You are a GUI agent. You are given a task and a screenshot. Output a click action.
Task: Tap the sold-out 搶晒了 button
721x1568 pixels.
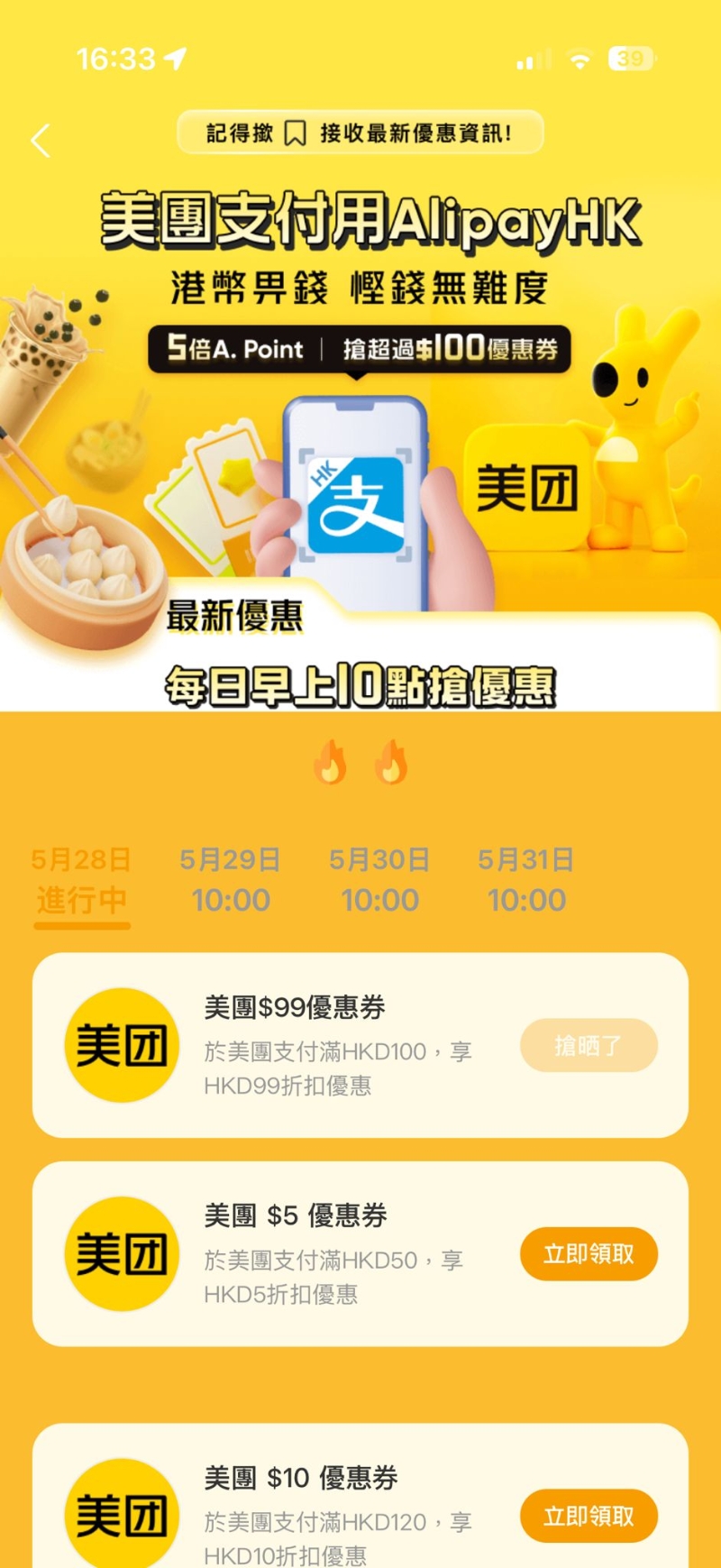click(x=589, y=1045)
